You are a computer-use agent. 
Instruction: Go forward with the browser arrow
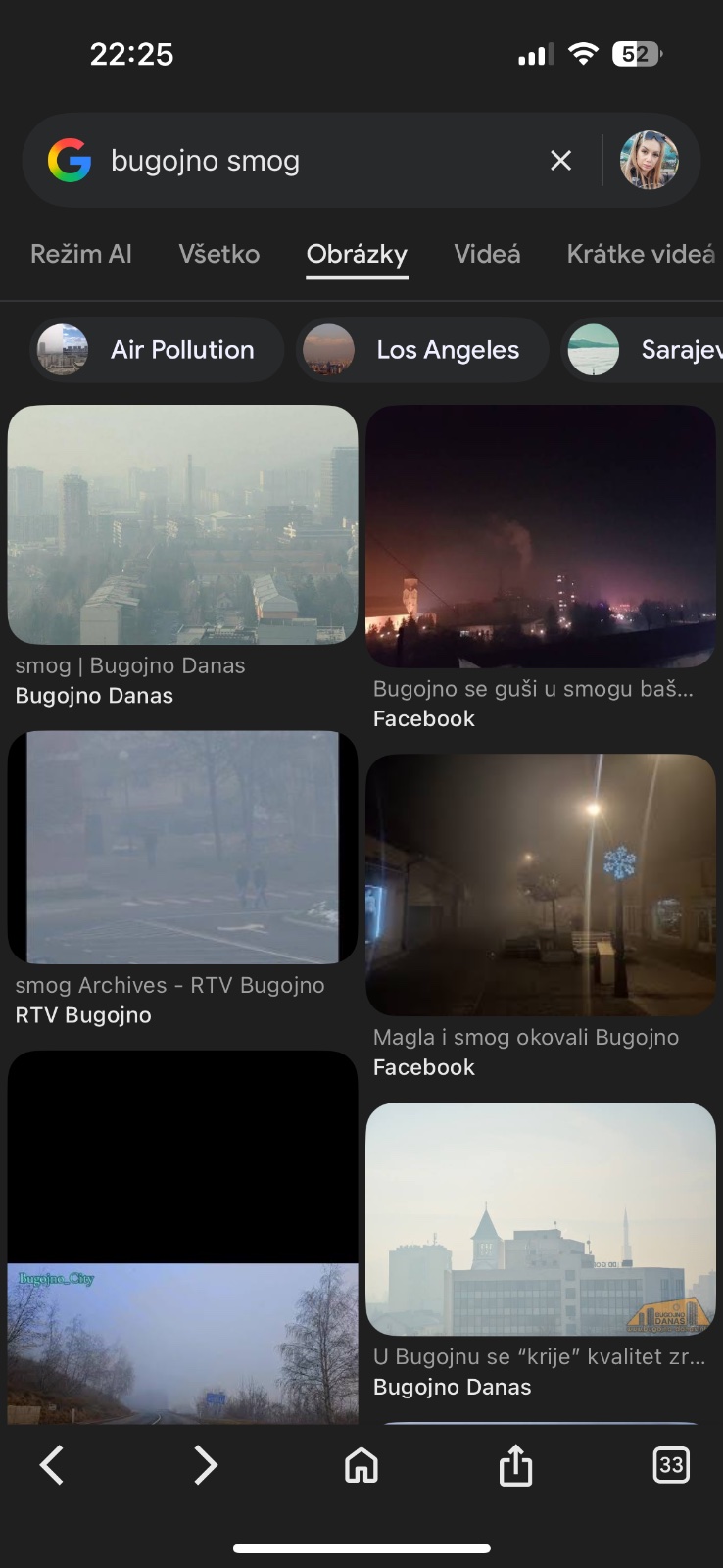206,1465
